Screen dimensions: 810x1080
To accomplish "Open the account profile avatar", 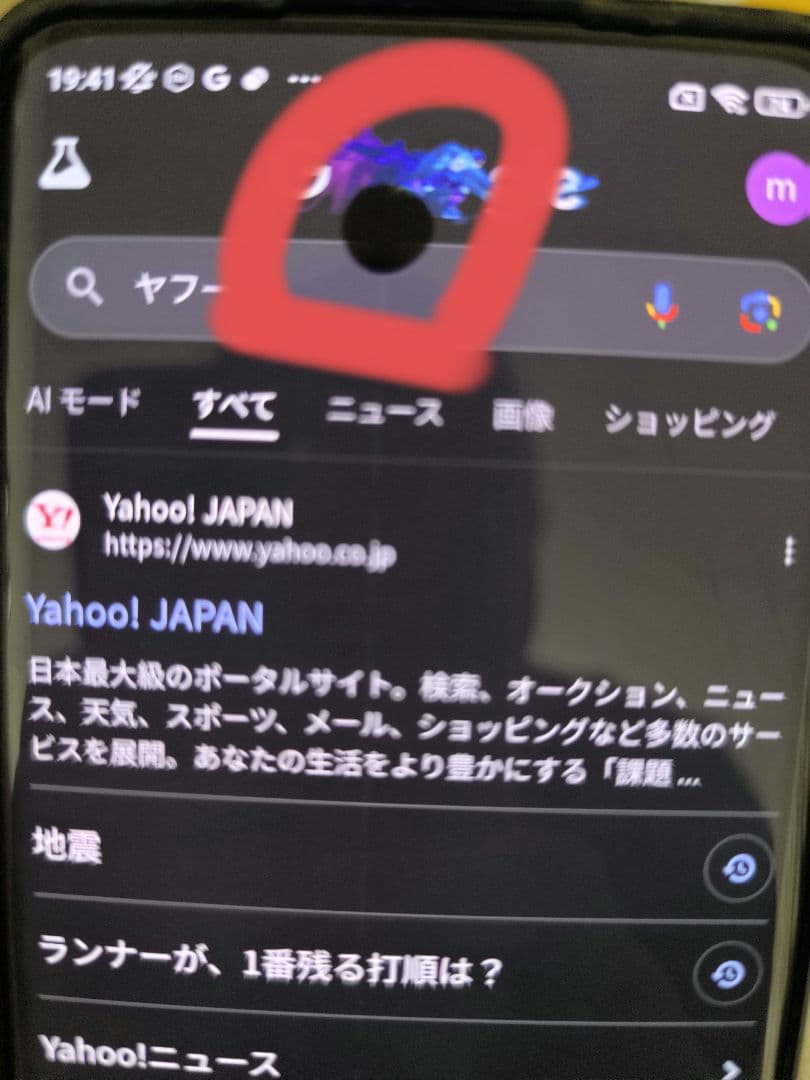I will [776, 190].
